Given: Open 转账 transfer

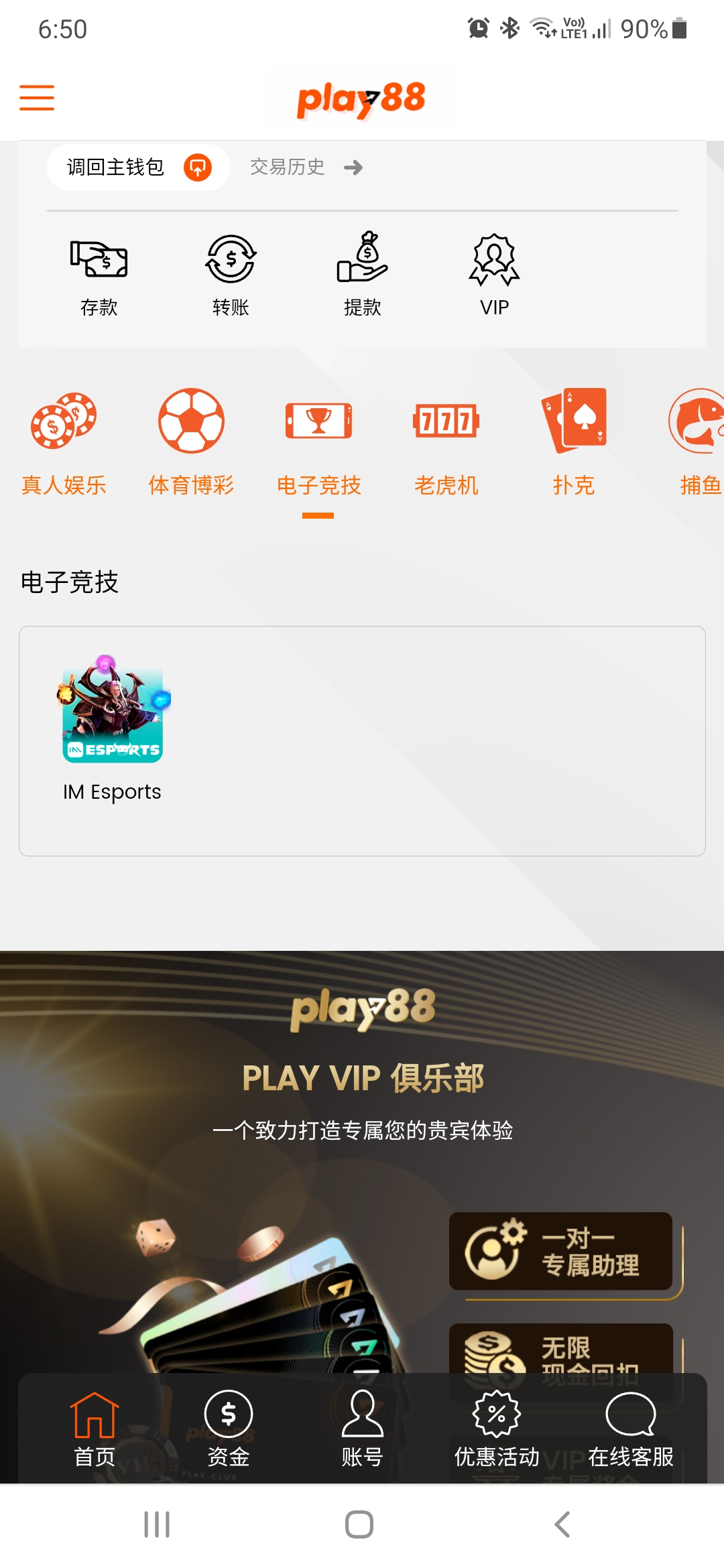Looking at the screenshot, I should (x=231, y=275).
